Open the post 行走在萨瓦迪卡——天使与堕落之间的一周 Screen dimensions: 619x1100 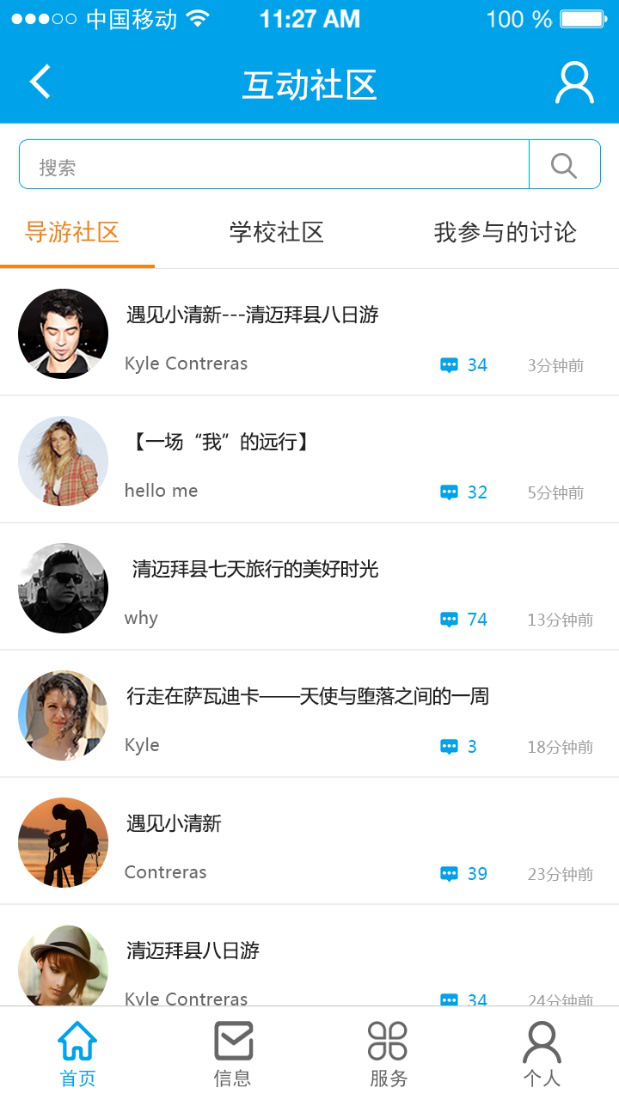[x=307, y=696]
